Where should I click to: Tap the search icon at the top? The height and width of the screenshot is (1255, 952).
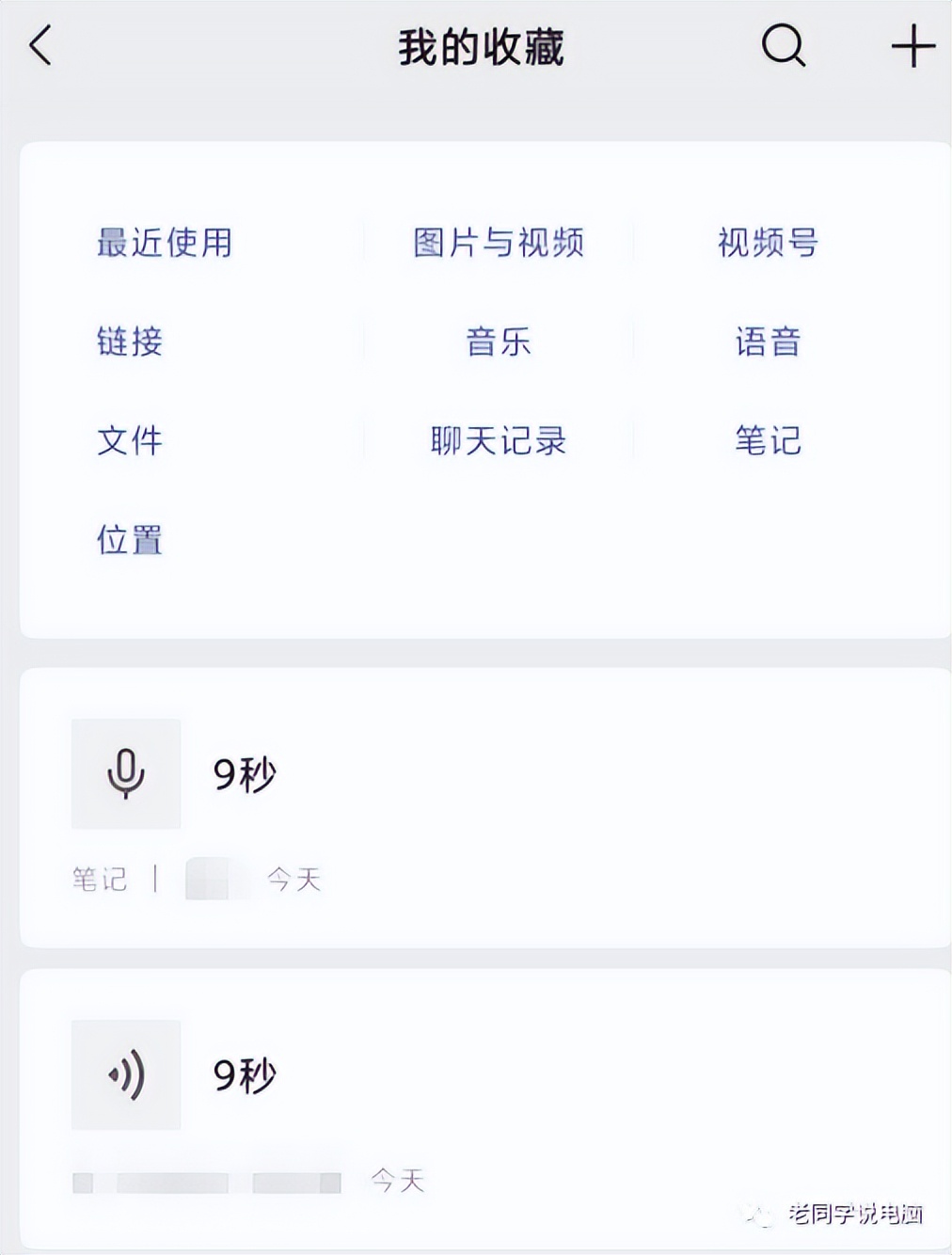click(x=783, y=46)
